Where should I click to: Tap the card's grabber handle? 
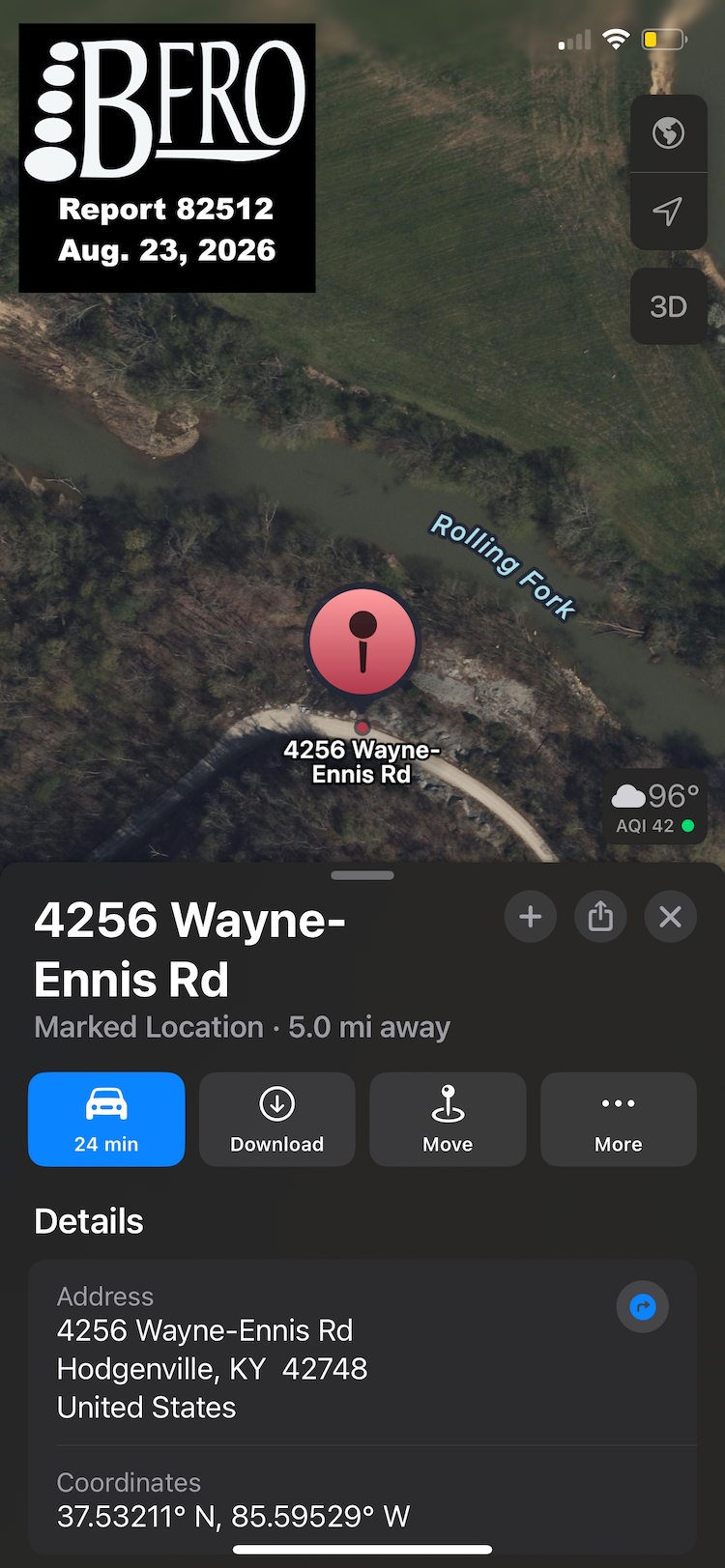(x=362, y=875)
